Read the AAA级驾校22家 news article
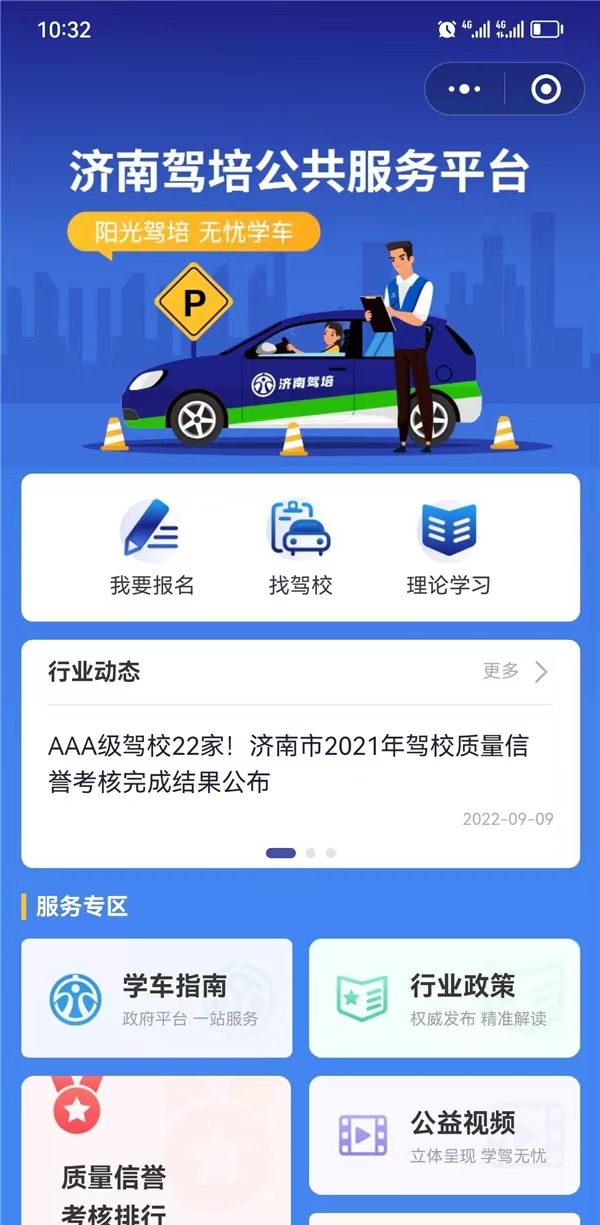600x1225 pixels. click(288, 764)
